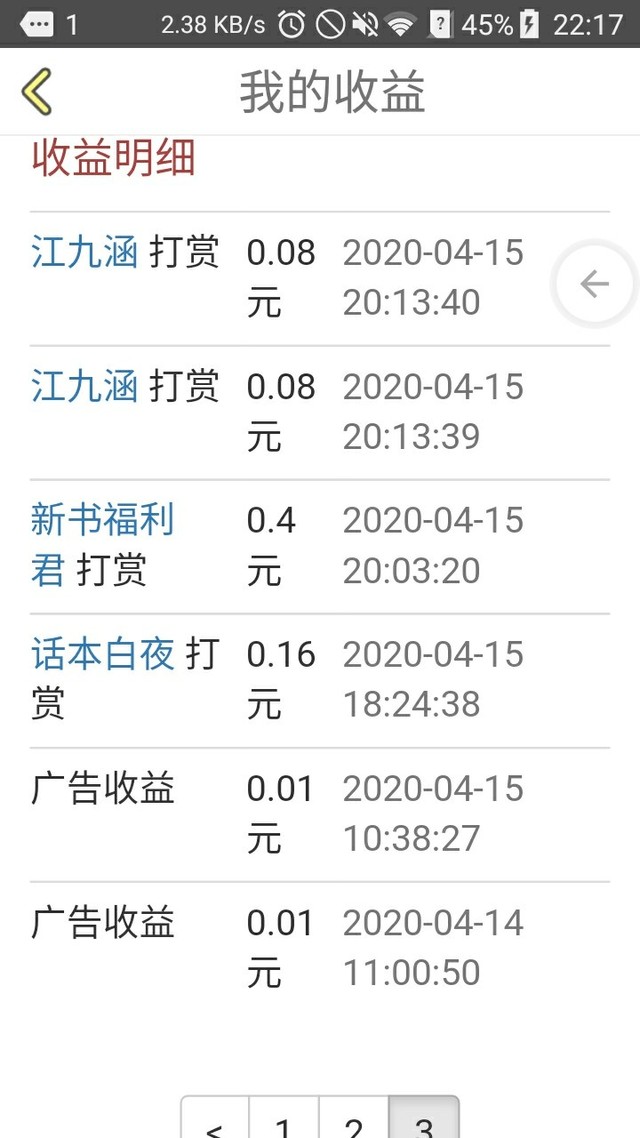Open 江九涵's profile from the 20:13:40 reward
Screen dimensions: 640x1138
pyautogui.click(x=84, y=253)
